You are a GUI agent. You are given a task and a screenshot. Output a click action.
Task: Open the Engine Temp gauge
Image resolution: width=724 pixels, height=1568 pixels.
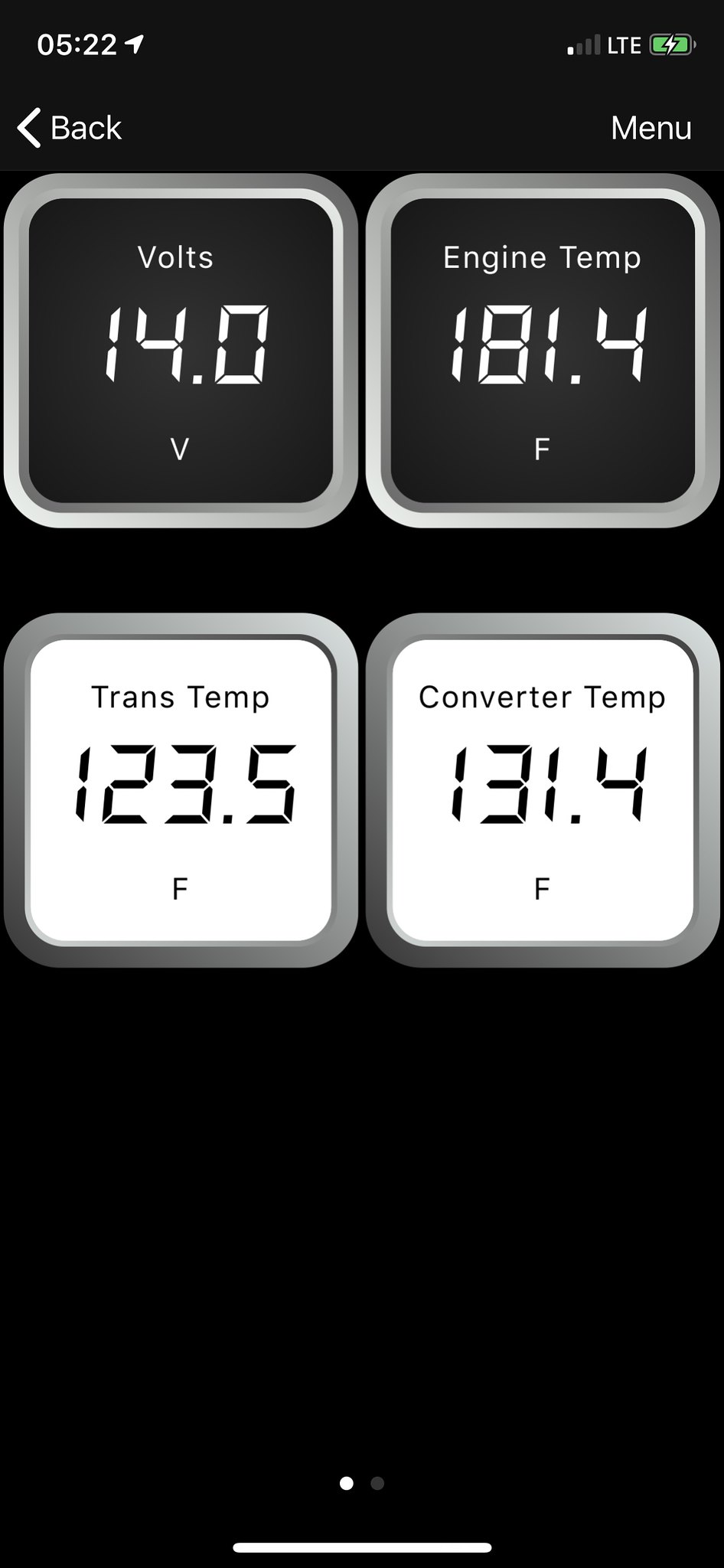[x=543, y=351]
